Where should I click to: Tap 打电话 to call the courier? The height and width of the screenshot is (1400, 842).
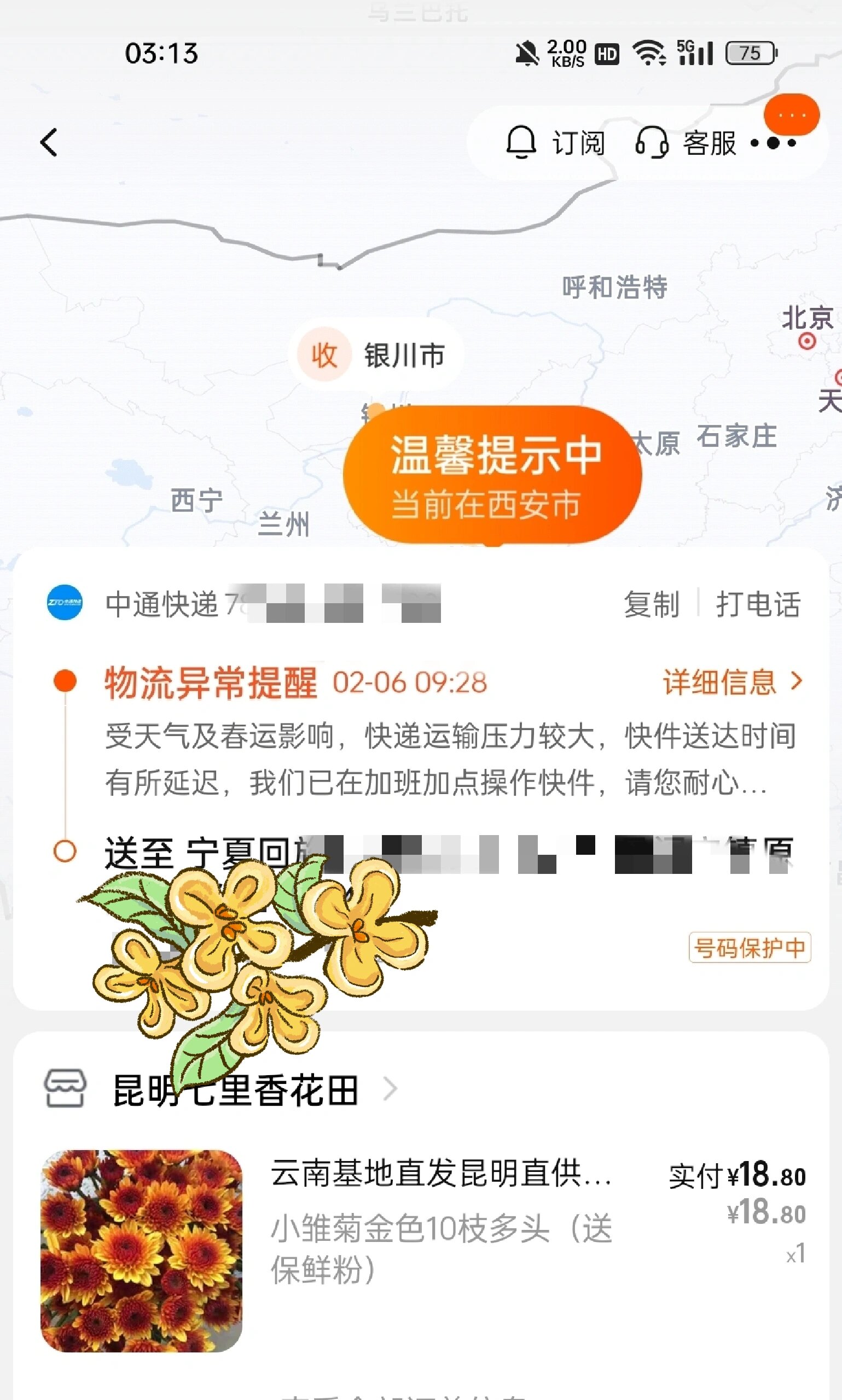(x=758, y=604)
